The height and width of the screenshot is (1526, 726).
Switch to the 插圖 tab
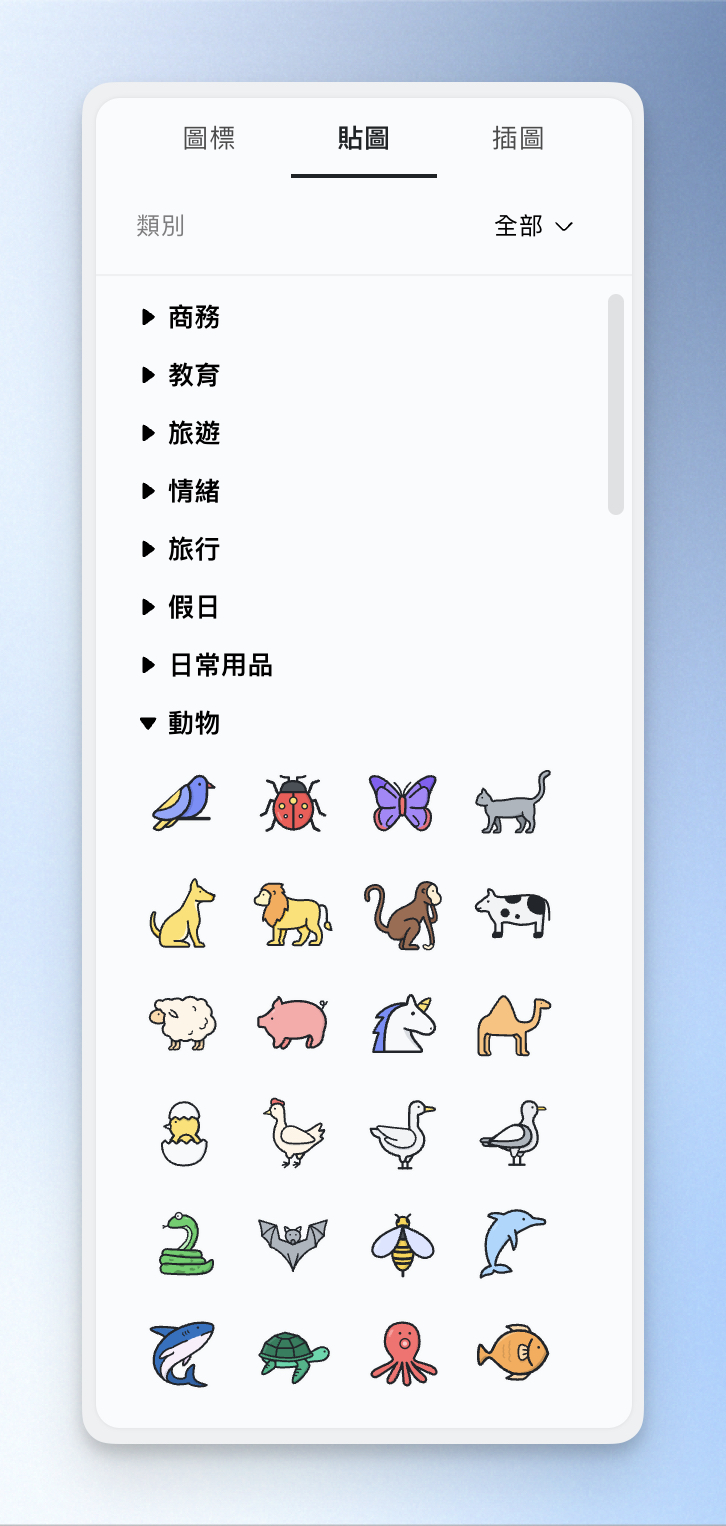click(518, 138)
